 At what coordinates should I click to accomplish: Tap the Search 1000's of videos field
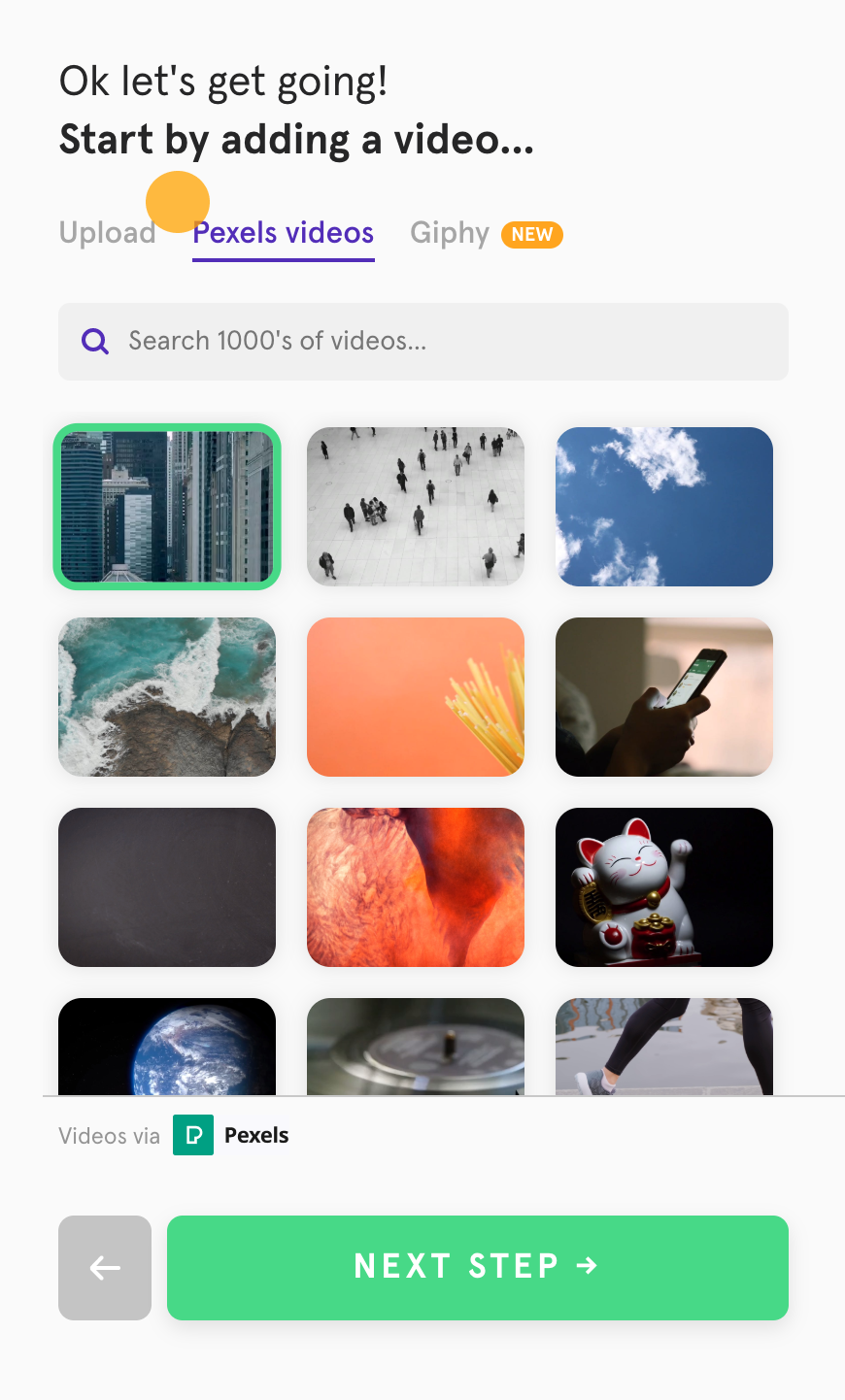(x=423, y=342)
